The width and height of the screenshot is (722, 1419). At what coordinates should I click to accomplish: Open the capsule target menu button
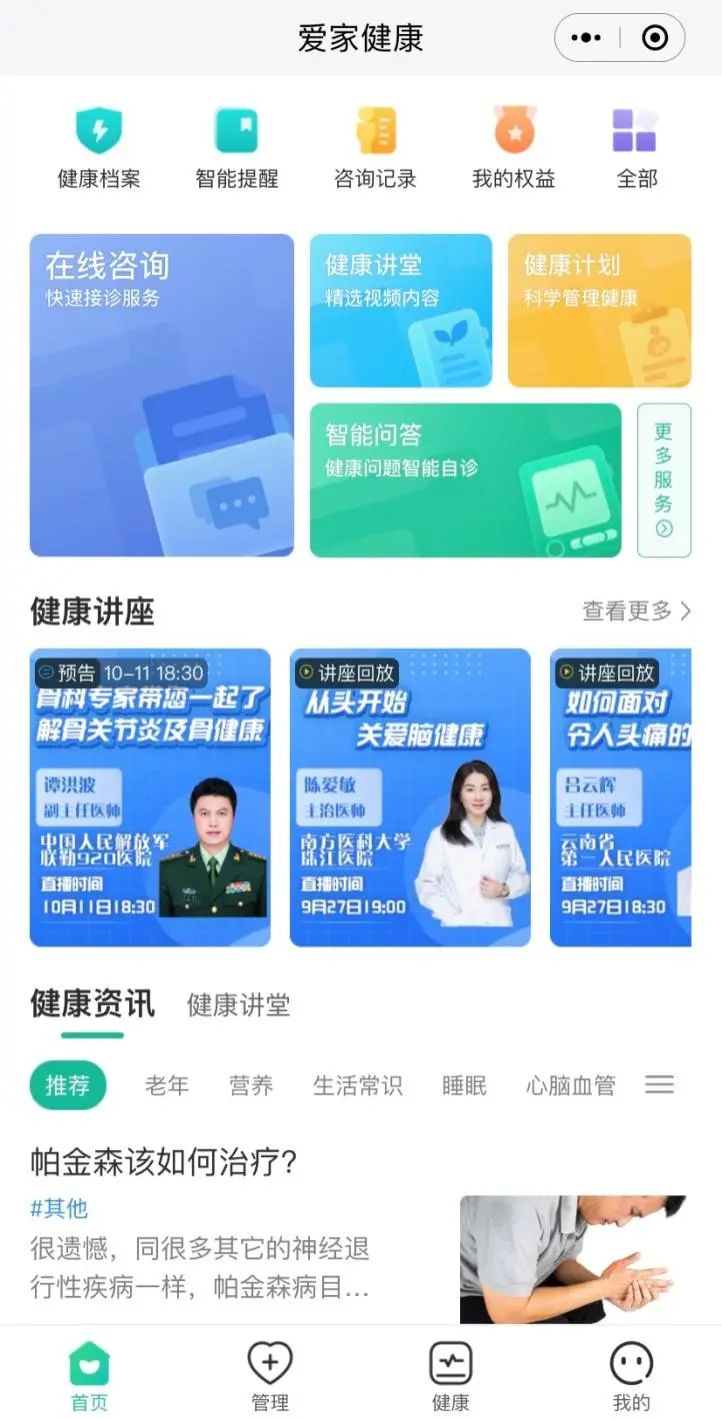coord(655,37)
